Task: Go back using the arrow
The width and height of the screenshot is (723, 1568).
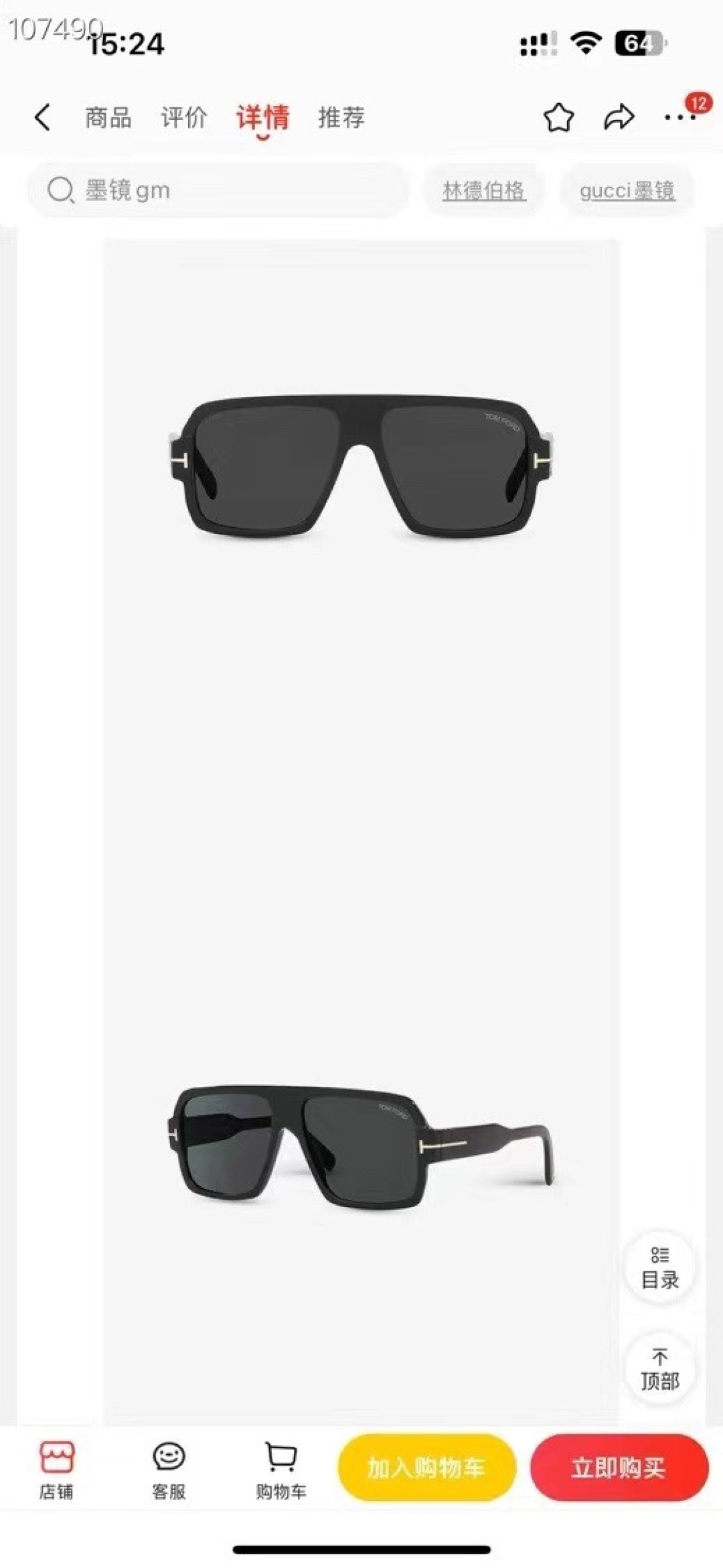Action: pos(42,117)
